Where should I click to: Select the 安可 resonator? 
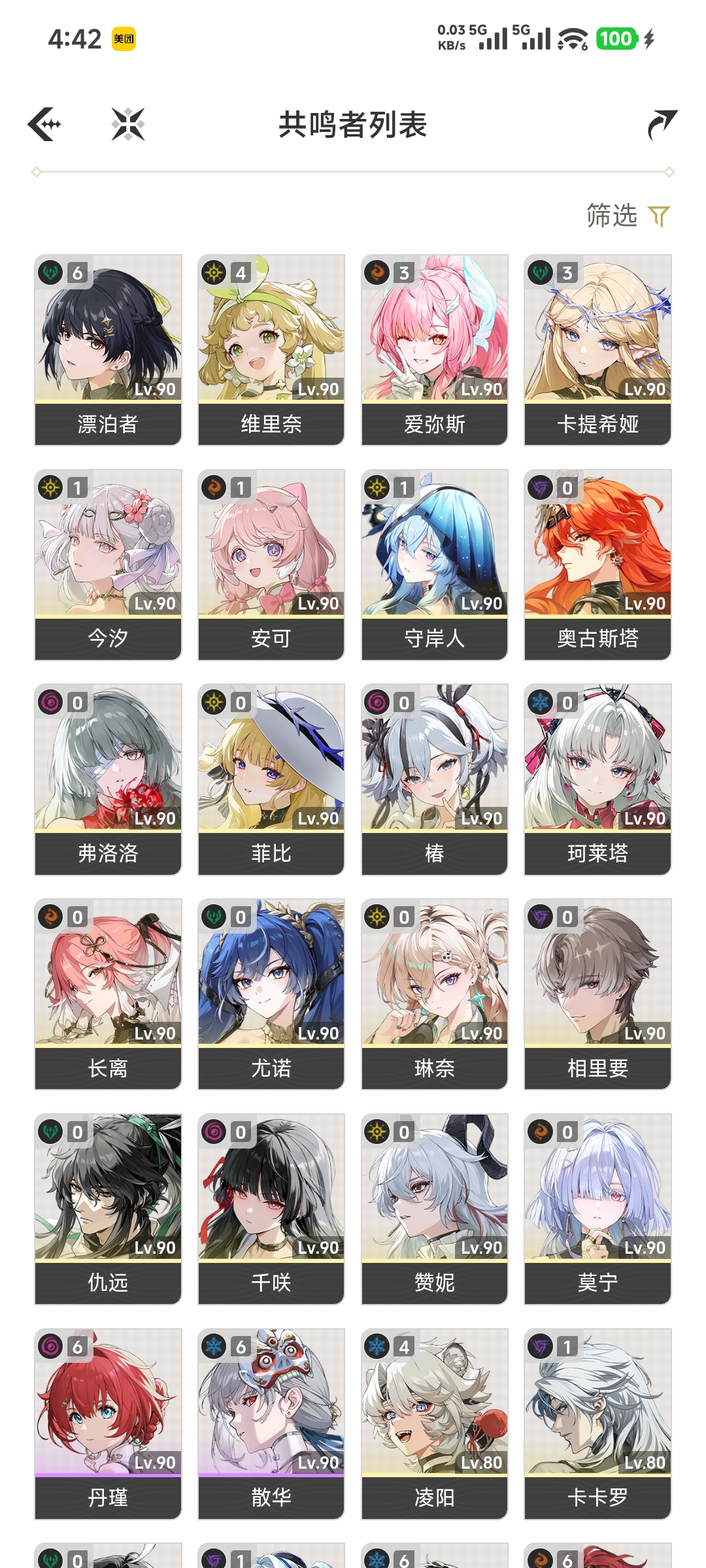tap(271, 564)
